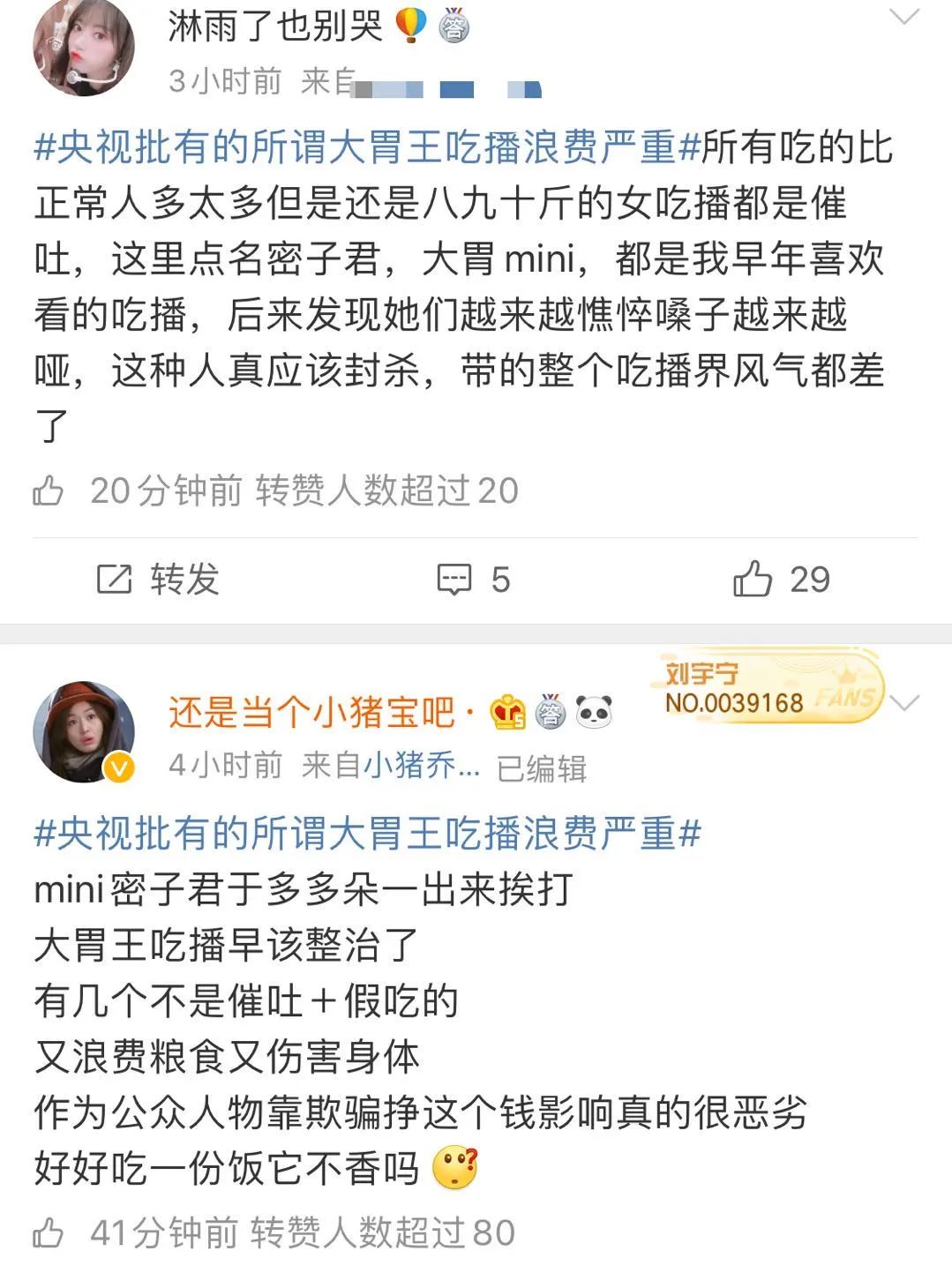
Task: Open avatar of 淋雨了也别哭
Action: (84, 46)
